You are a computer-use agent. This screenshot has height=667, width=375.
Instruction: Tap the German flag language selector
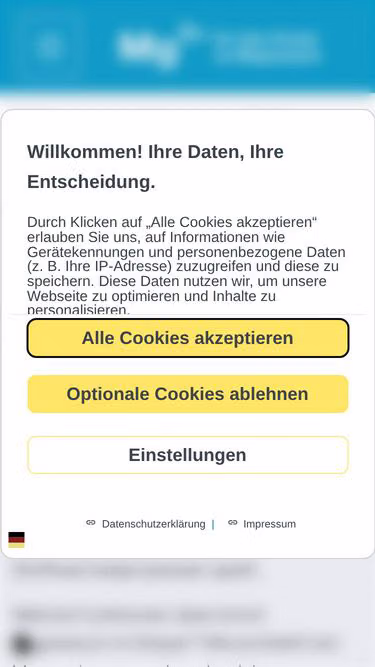(x=17, y=540)
